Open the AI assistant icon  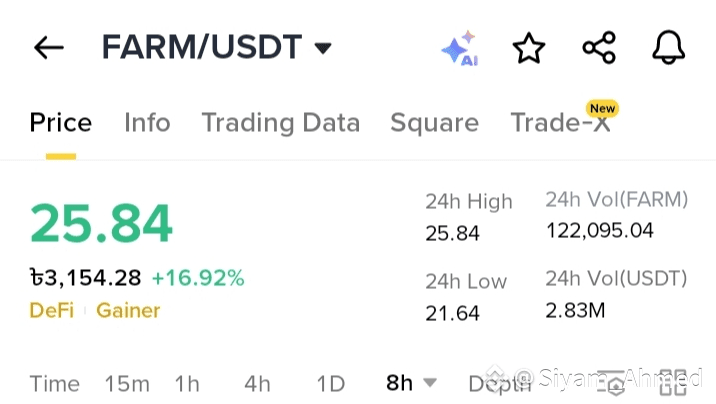pyautogui.click(x=460, y=48)
